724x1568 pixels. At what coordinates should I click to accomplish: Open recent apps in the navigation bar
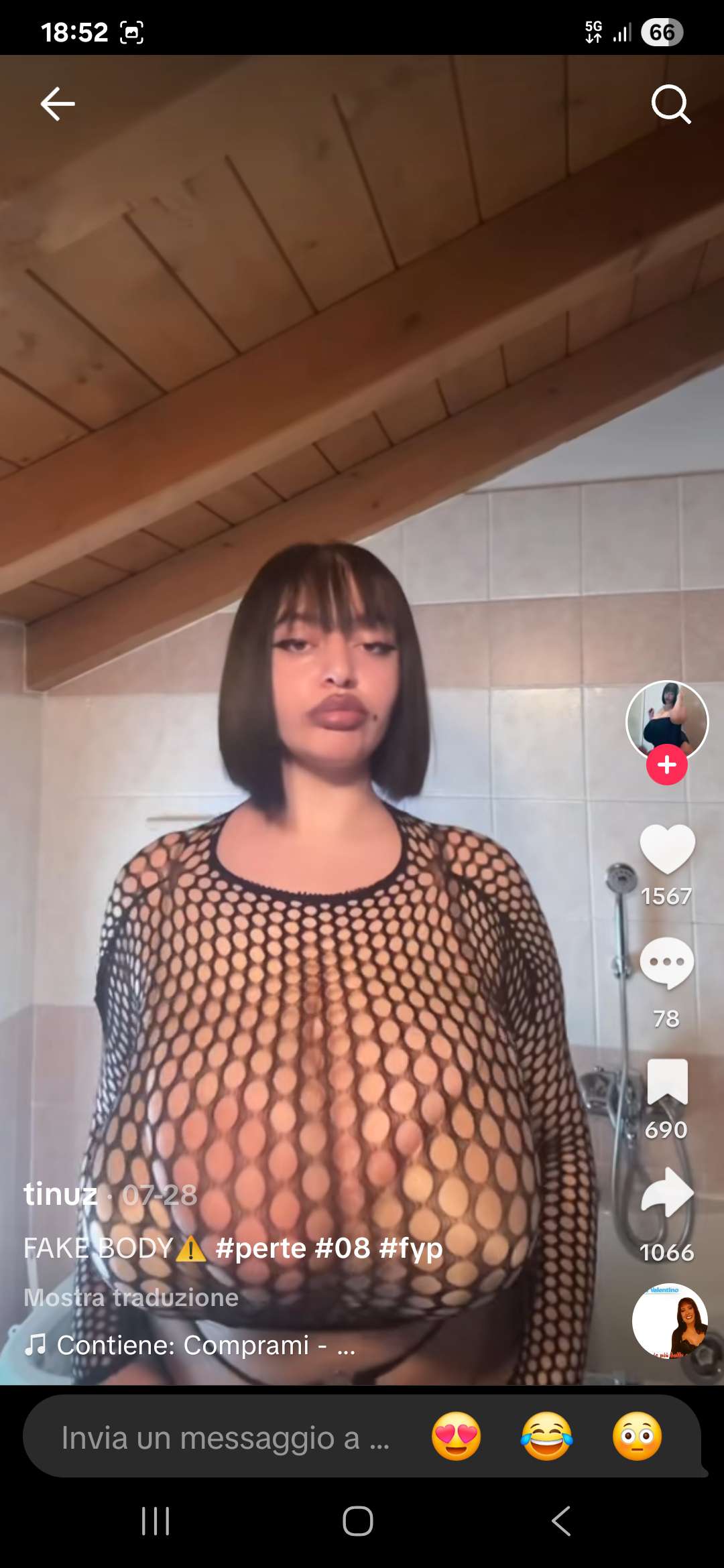(156, 1521)
